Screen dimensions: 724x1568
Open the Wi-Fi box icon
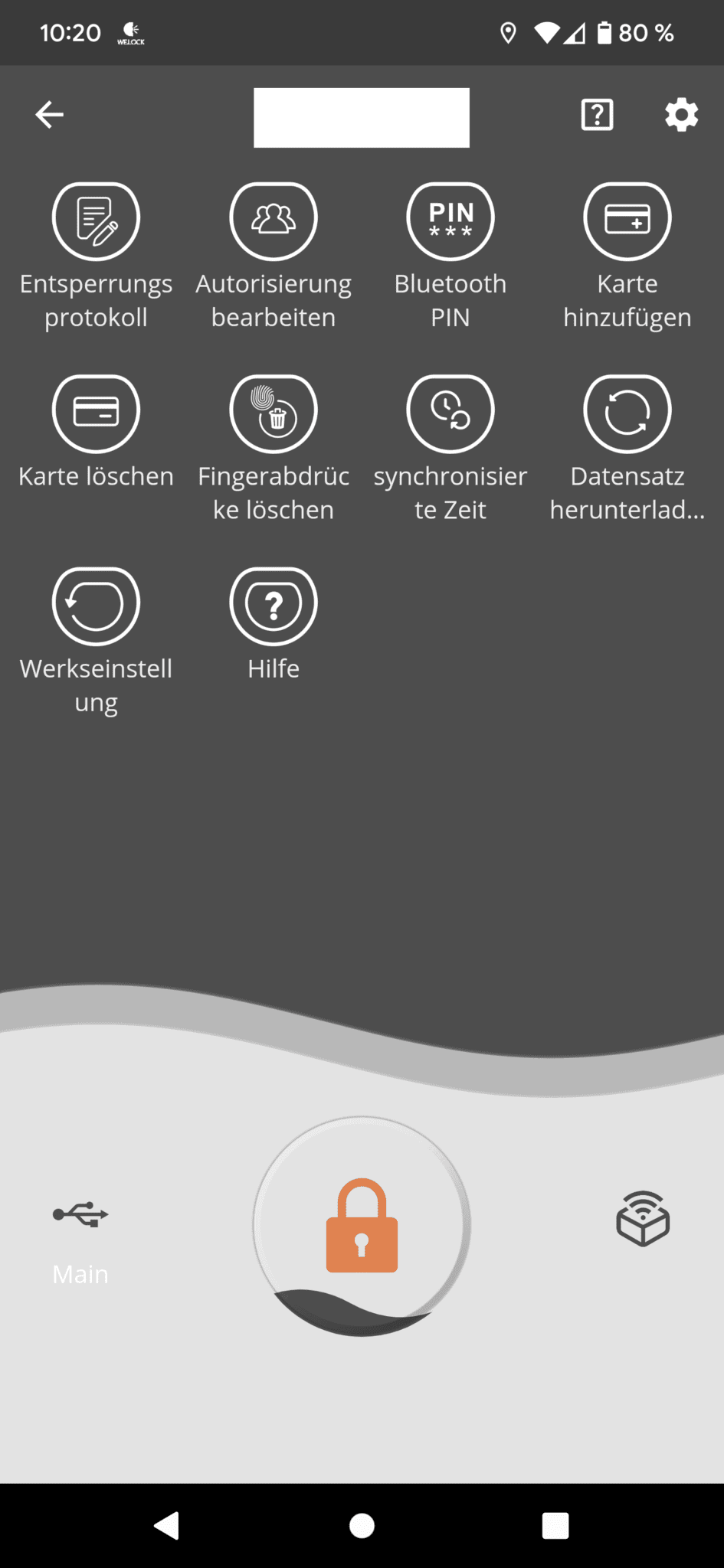[643, 1218]
